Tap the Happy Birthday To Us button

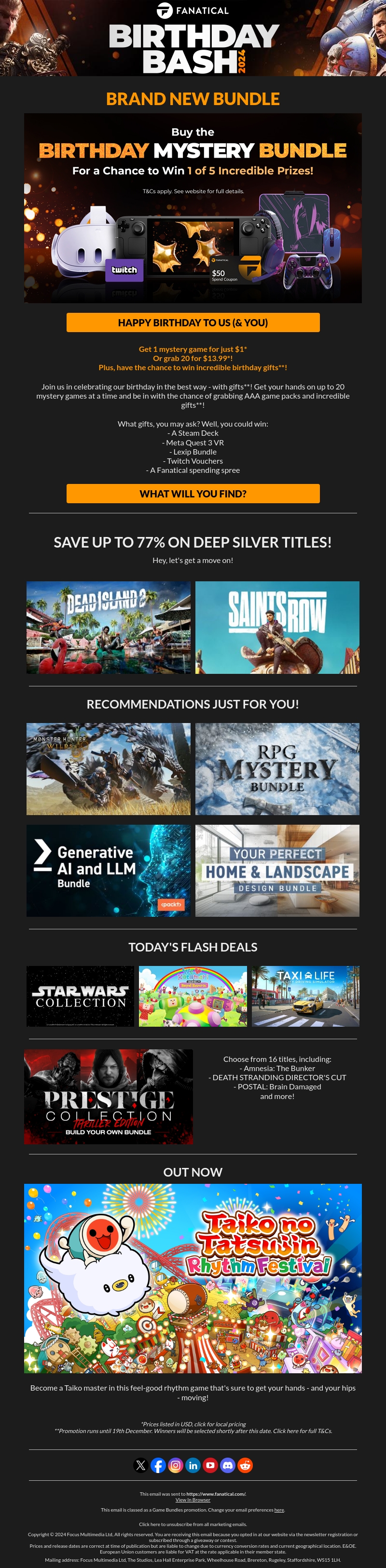coord(193,322)
